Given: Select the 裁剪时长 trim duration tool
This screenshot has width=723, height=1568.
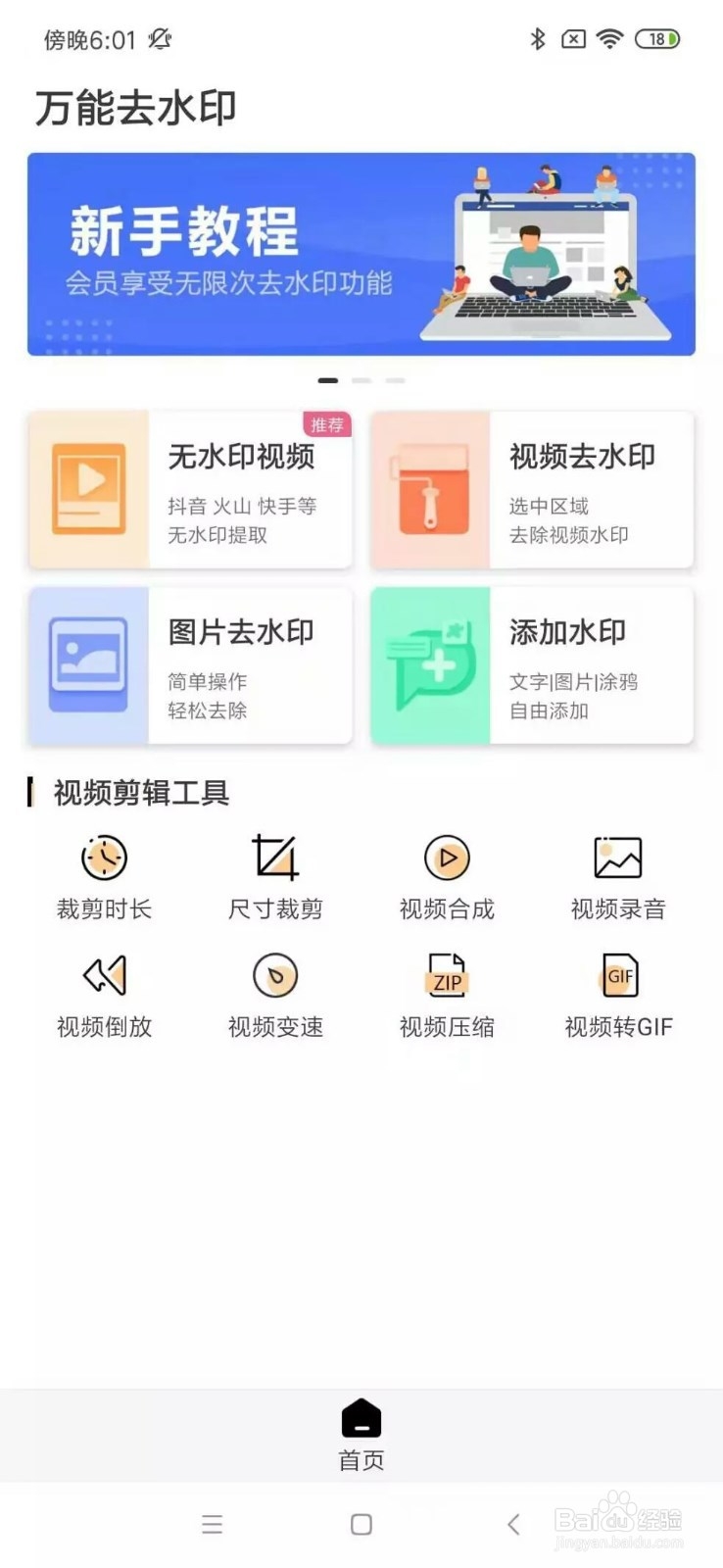Looking at the screenshot, I should [x=103, y=872].
